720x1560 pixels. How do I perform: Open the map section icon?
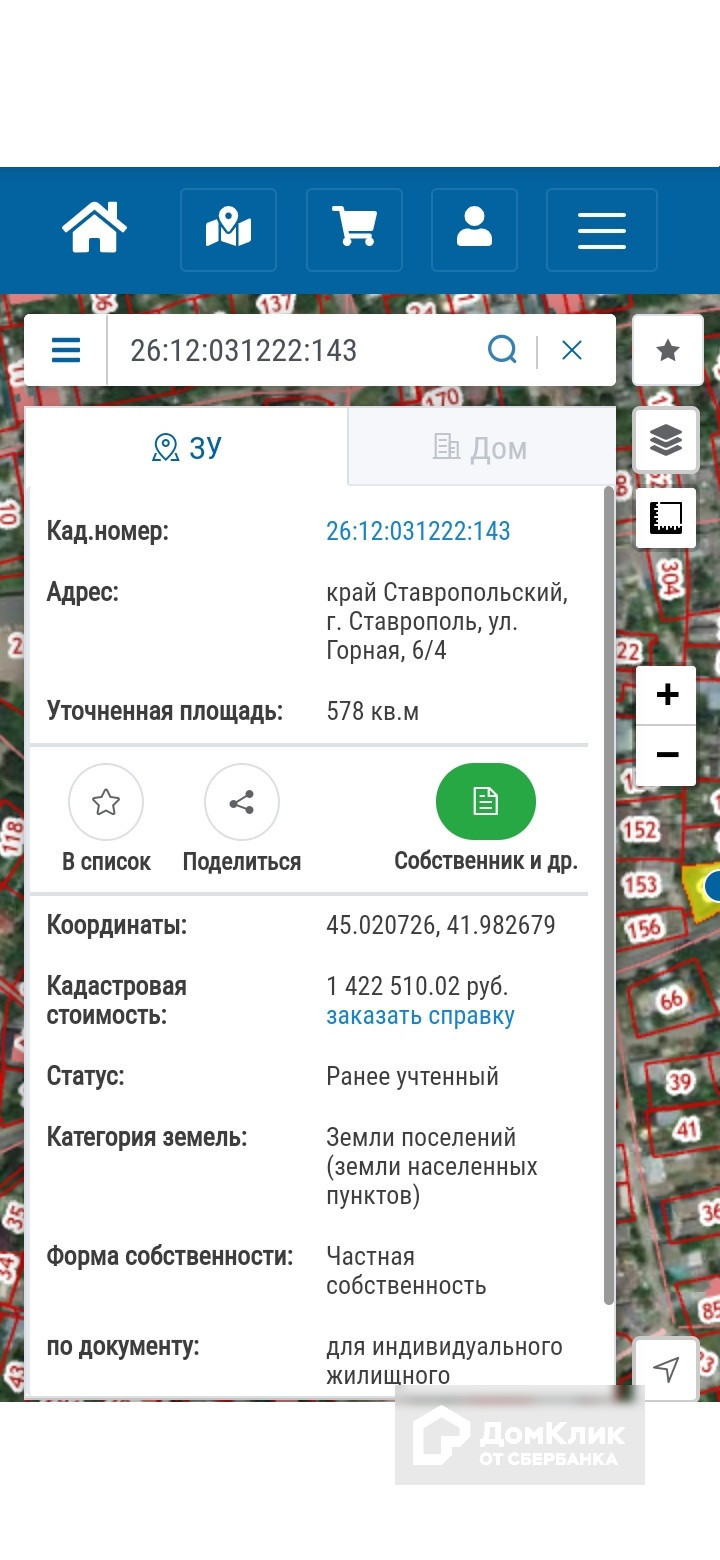pos(228,229)
